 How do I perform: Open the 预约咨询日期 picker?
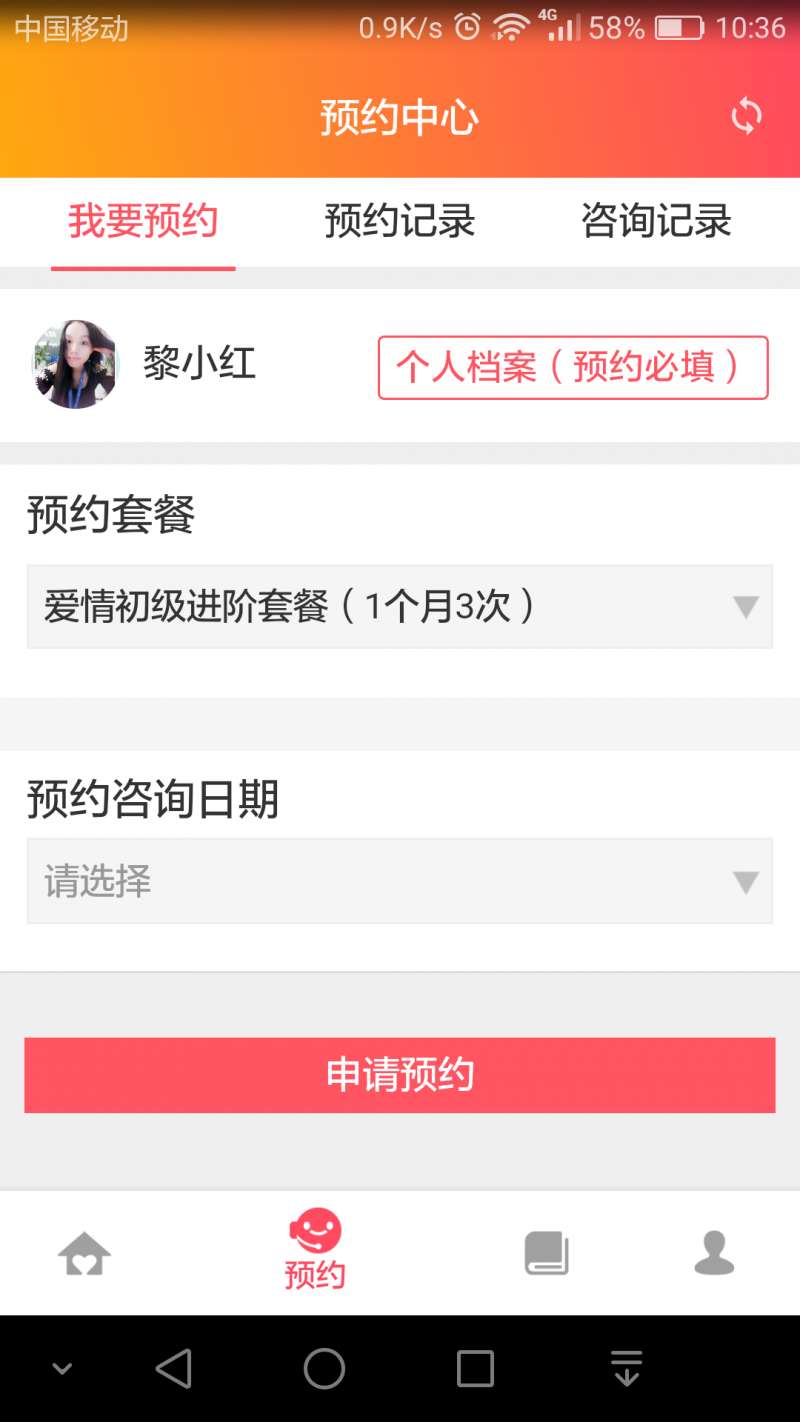point(400,881)
